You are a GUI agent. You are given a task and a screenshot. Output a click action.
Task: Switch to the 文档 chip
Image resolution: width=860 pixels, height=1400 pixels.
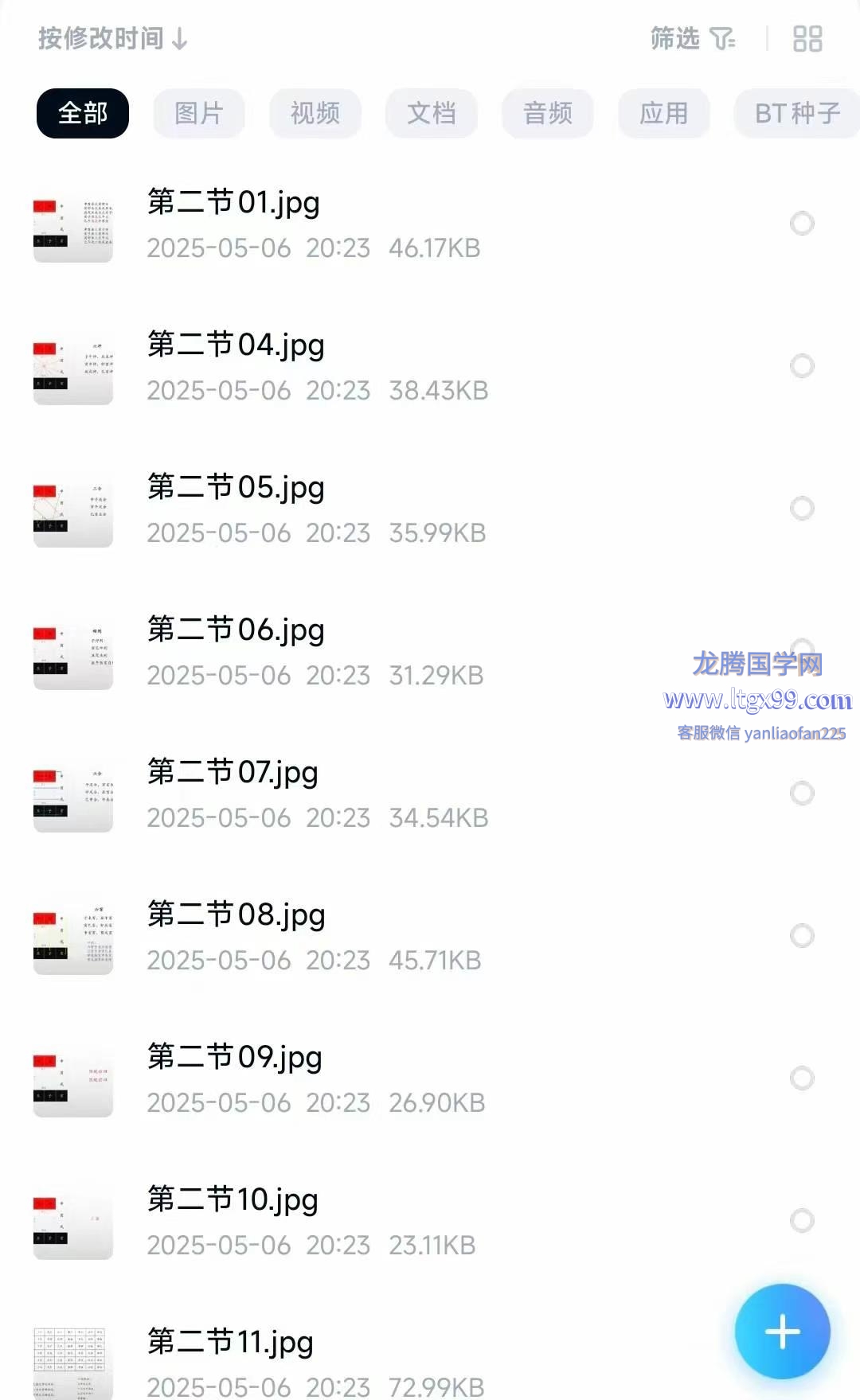click(432, 113)
